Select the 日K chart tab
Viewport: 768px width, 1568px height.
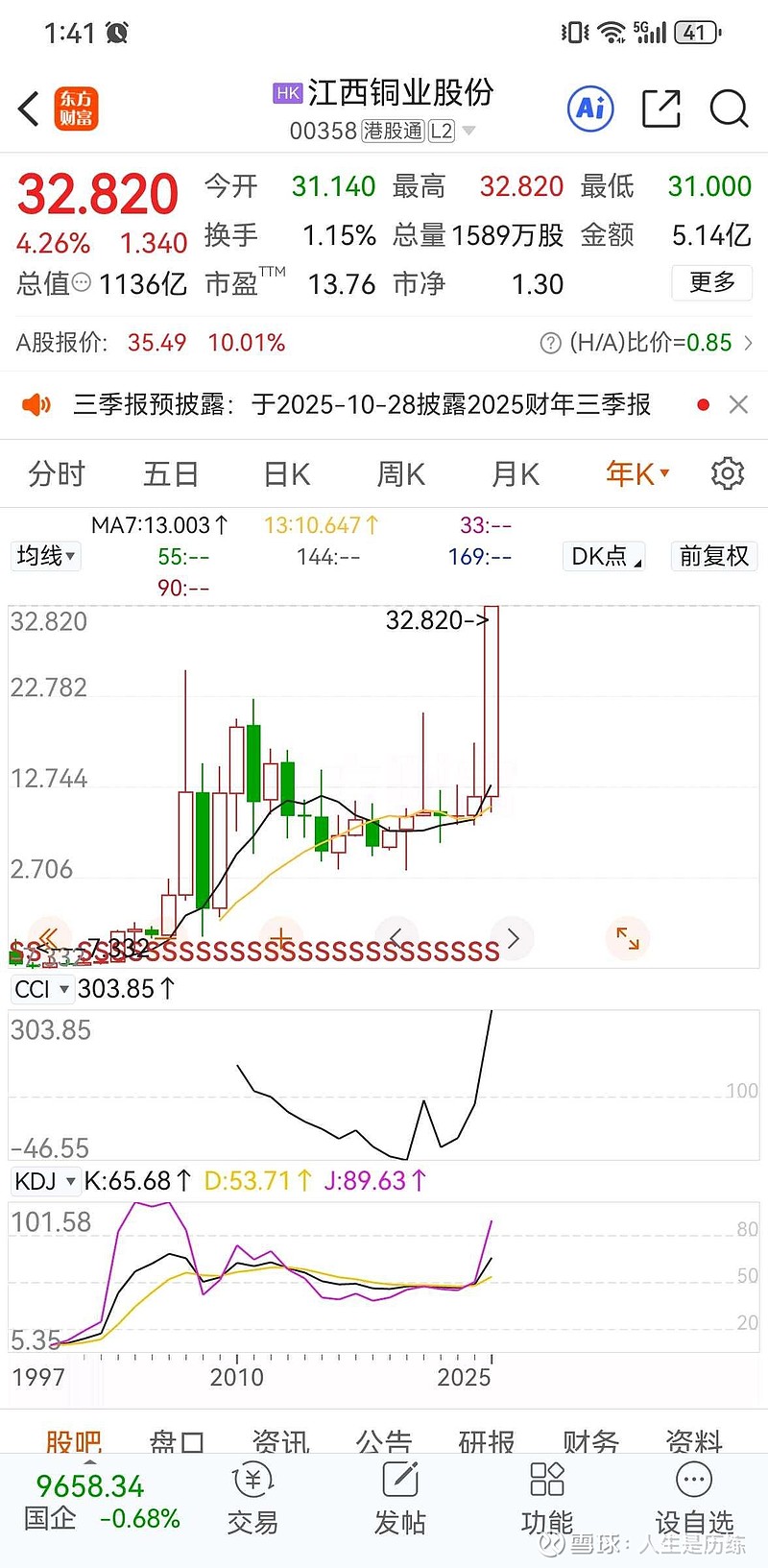pyautogui.click(x=286, y=473)
